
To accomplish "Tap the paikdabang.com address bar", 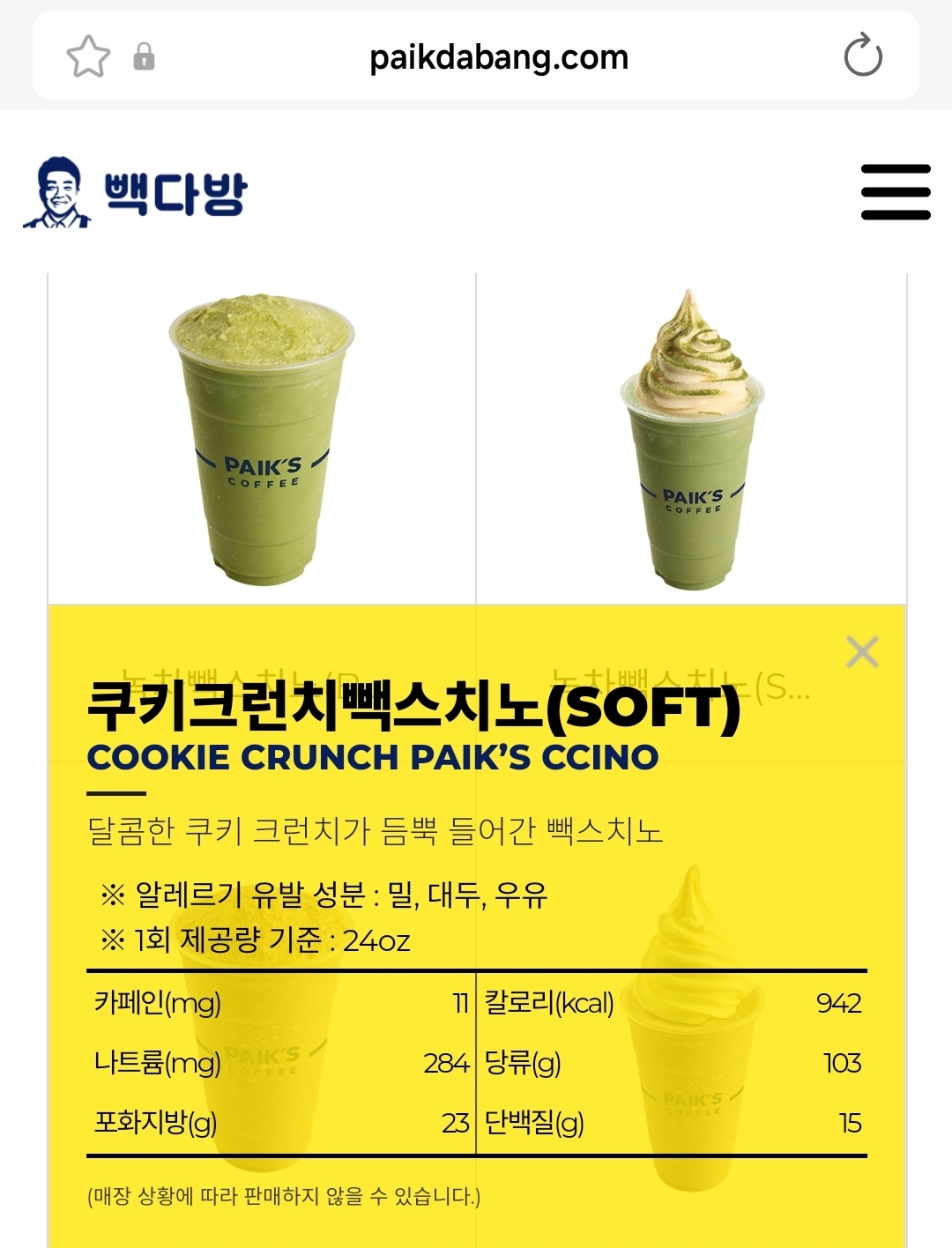I will pos(498,57).
